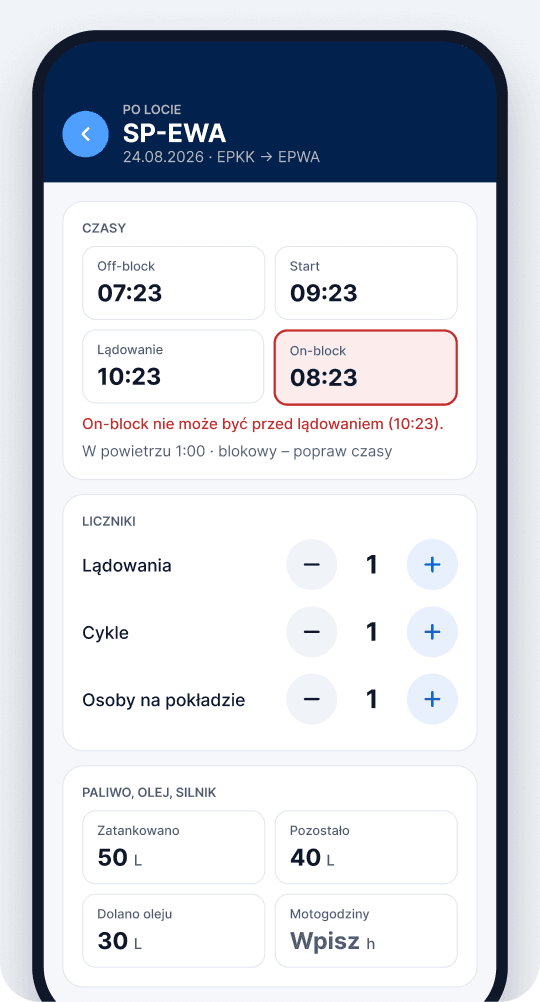Add one to Osoby na pokładzie
Image resolution: width=540 pixels, height=1002 pixels.
433,699
